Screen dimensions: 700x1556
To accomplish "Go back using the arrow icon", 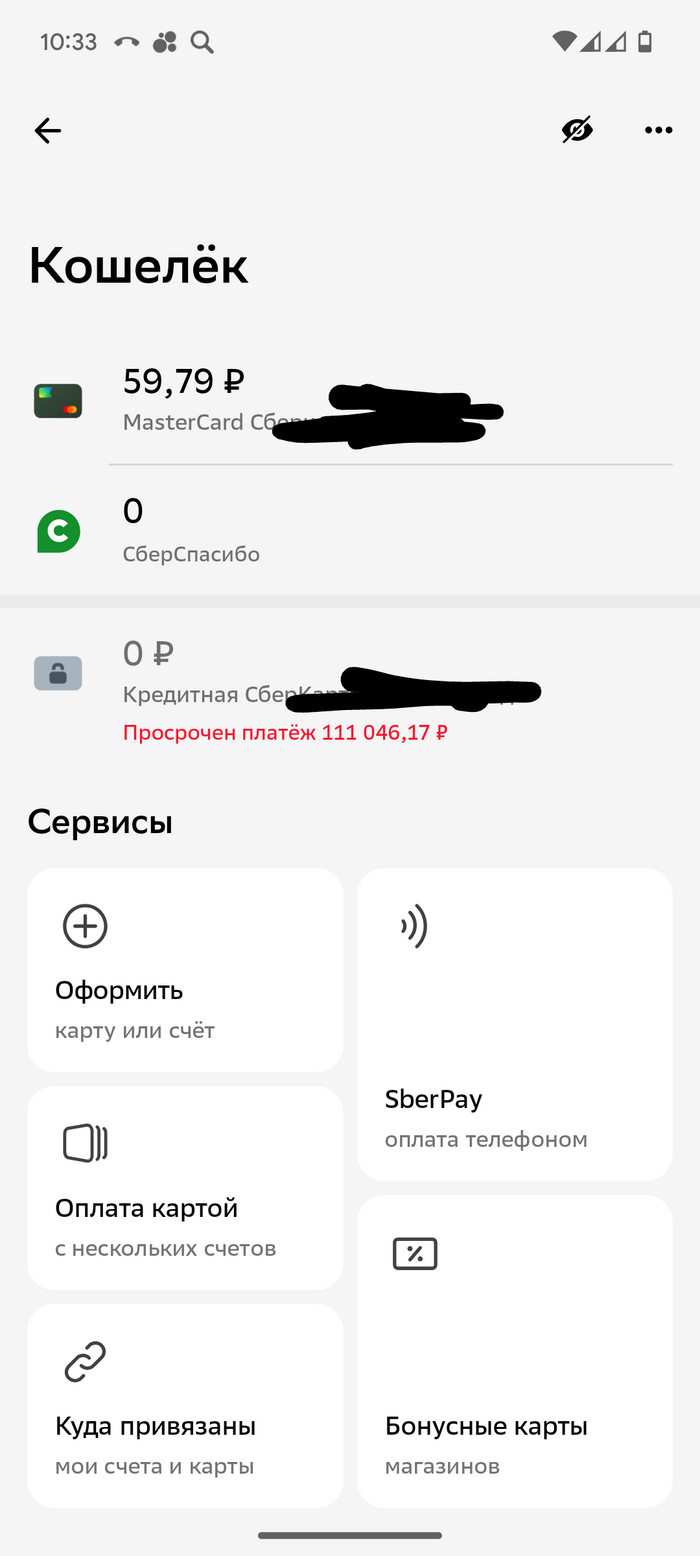I will 48,130.
